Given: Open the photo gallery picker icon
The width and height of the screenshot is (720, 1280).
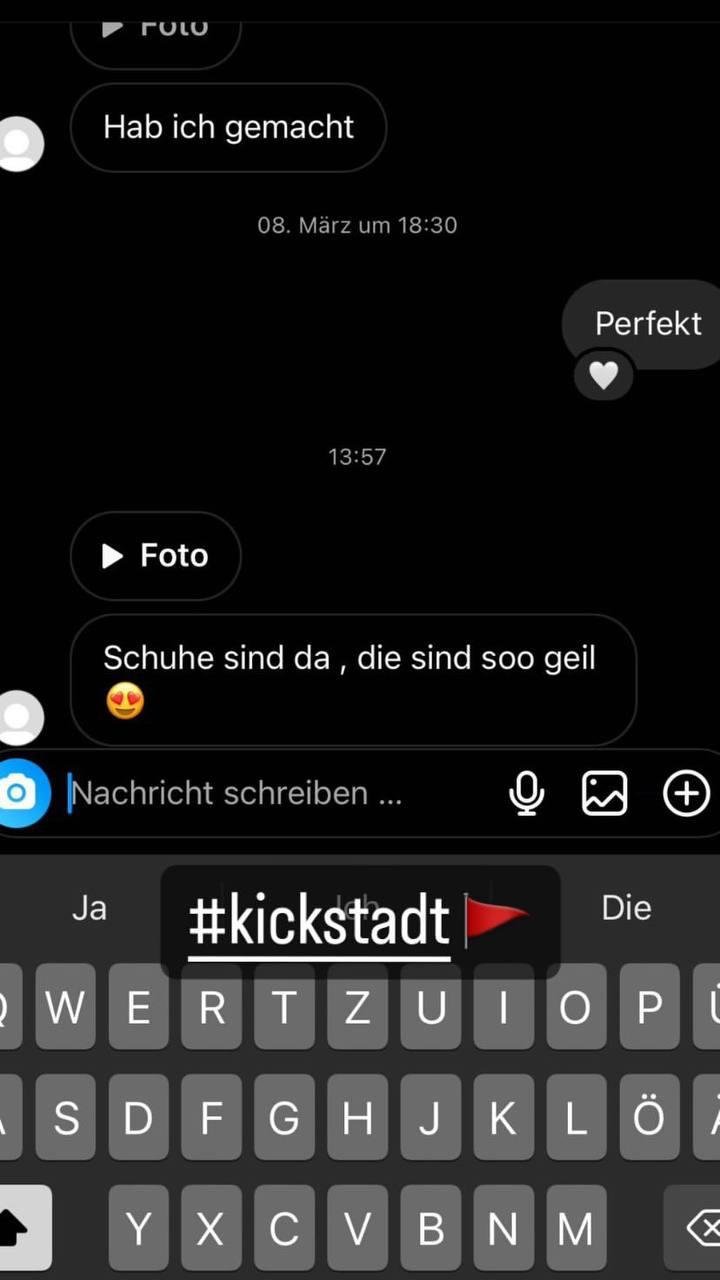Looking at the screenshot, I should click(605, 793).
